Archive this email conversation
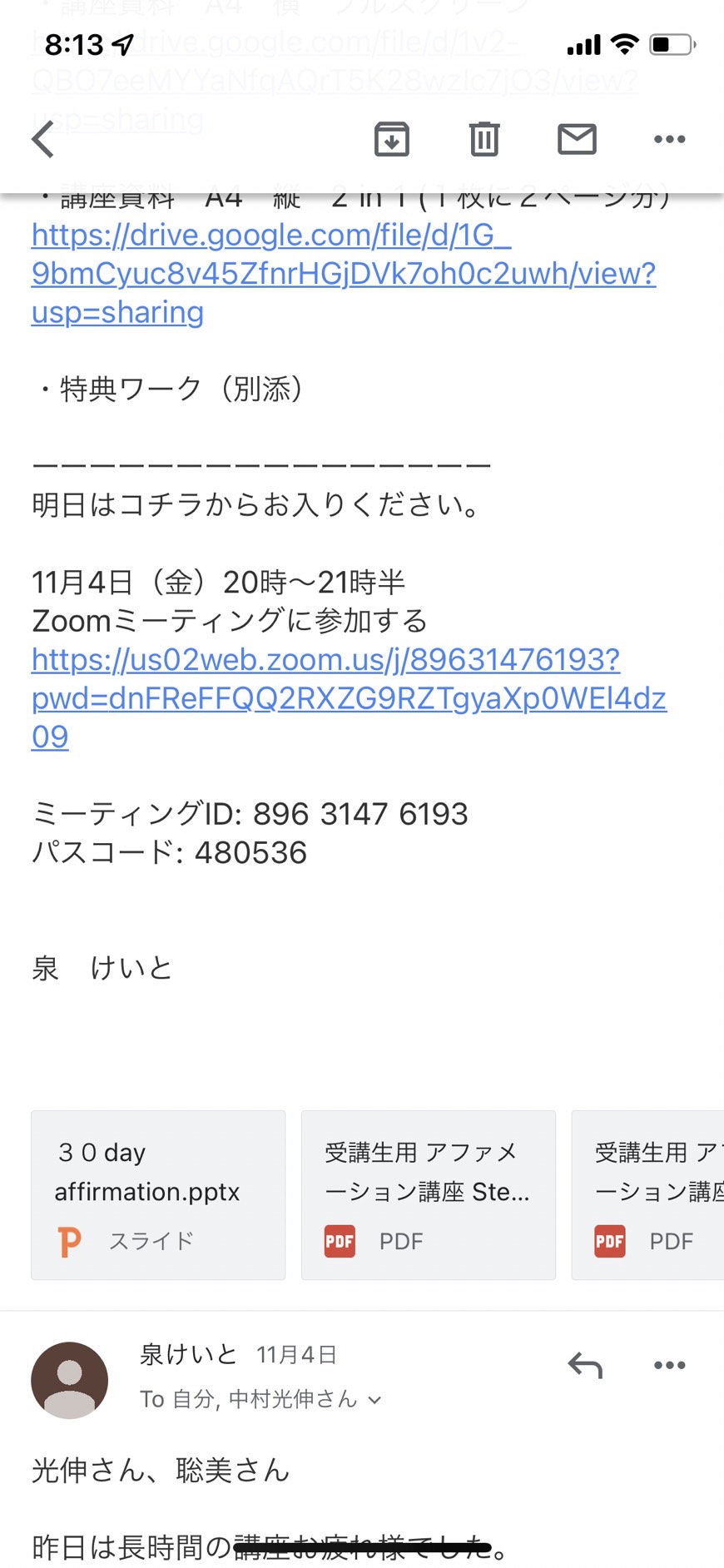The height and width of the screenshot is (1568, 724). (392, 139)
